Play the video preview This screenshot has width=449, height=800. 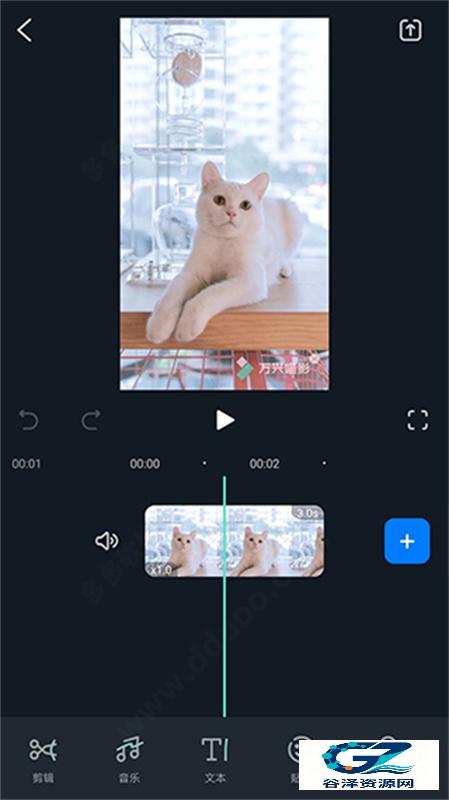(x=224, y=420)
